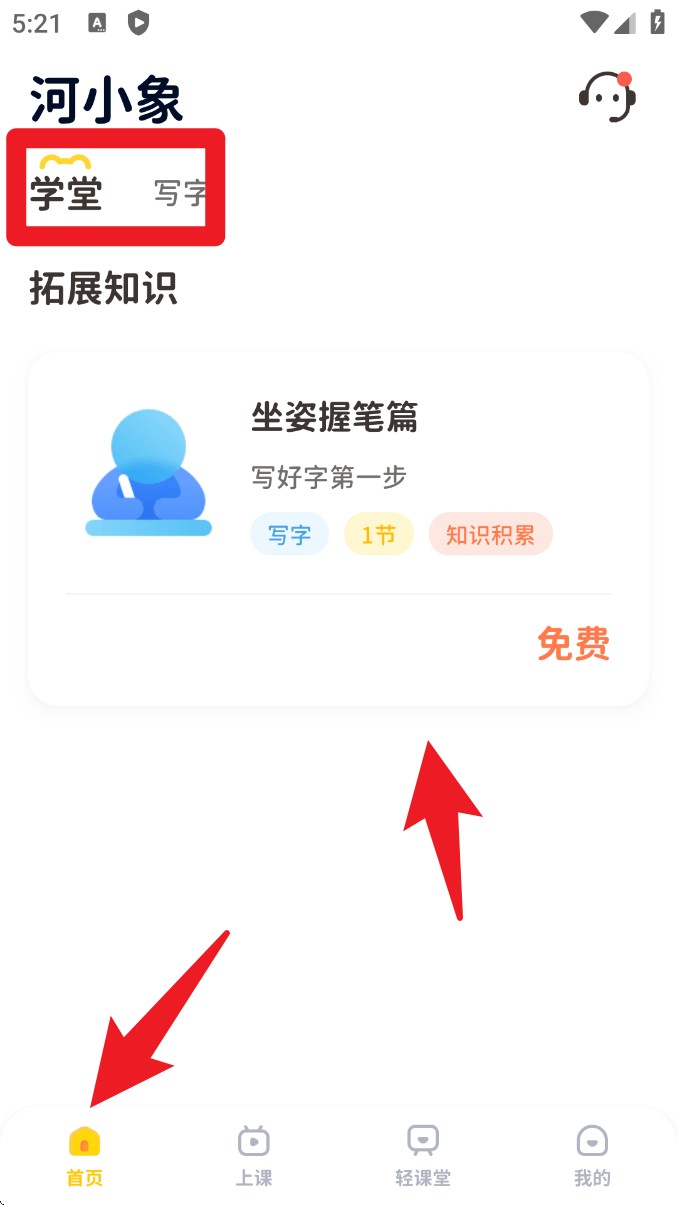The image size is (677, 1205).
Task: Open the 坐姿握笔篇 course card
Action: [x=338, y=528]
